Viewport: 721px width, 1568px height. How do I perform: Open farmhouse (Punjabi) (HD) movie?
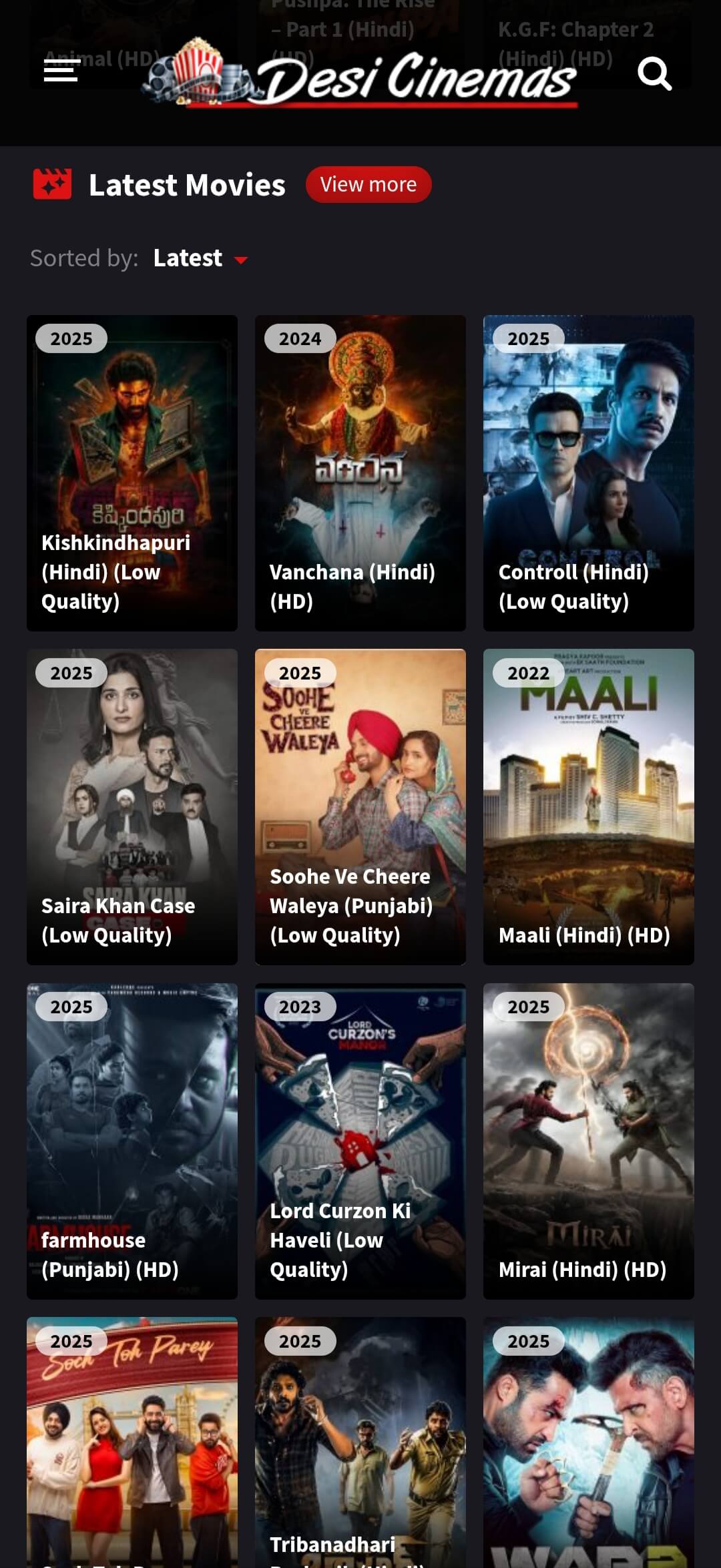click(132, 1140)
